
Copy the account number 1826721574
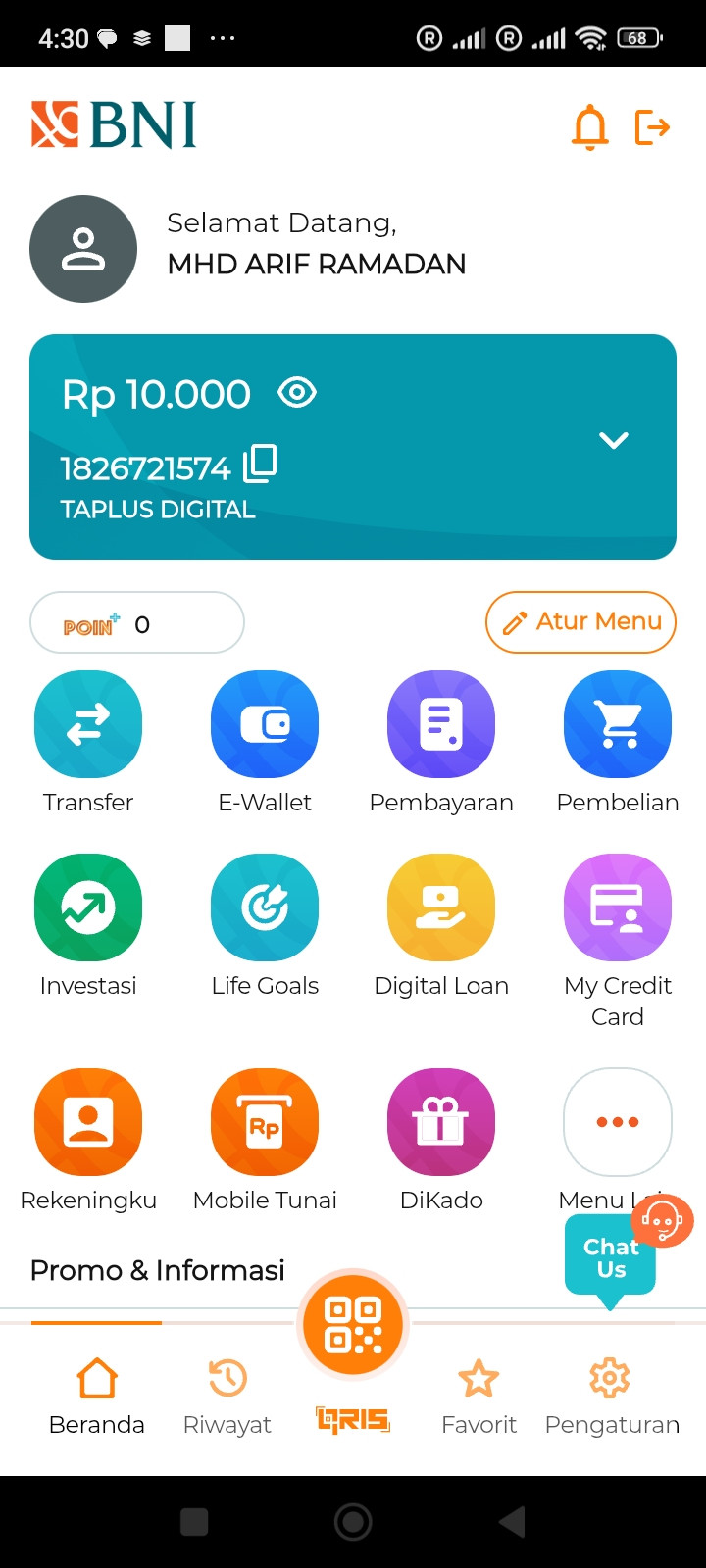click(261, 465)
